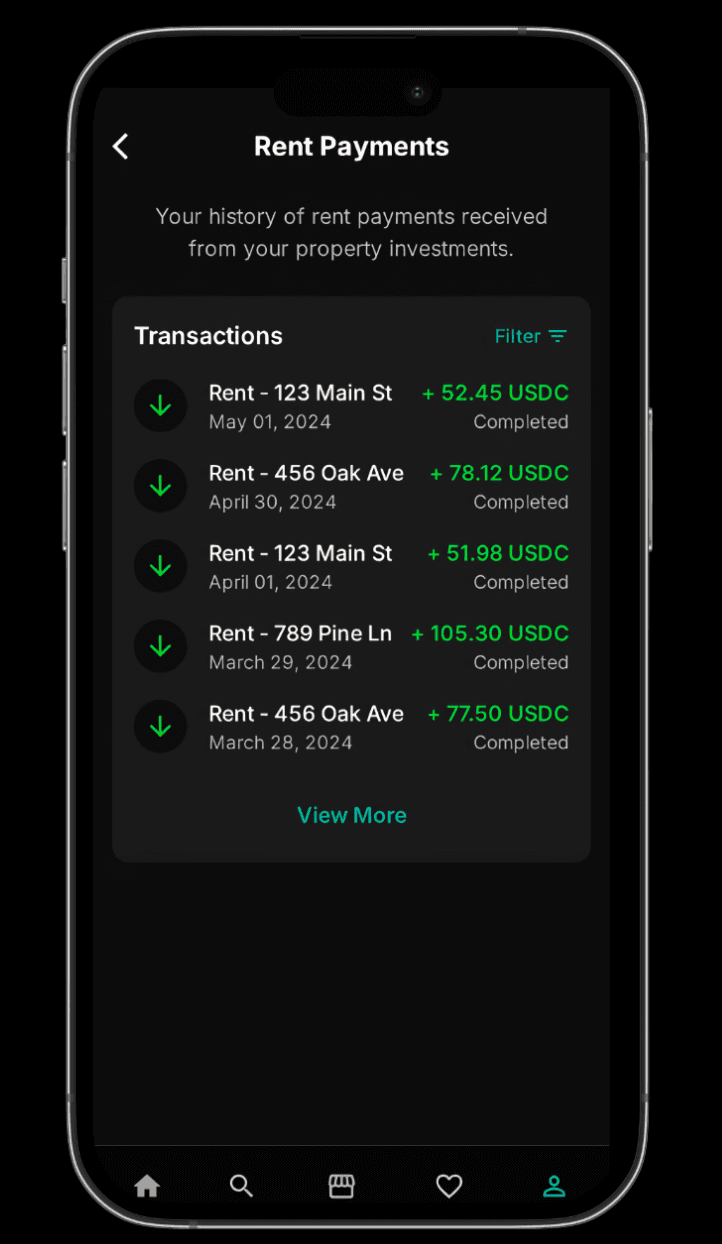This screenshot has height=1244, width=722.
Task: Tap View More to load more transactions
Action: [x=352, y=815]
